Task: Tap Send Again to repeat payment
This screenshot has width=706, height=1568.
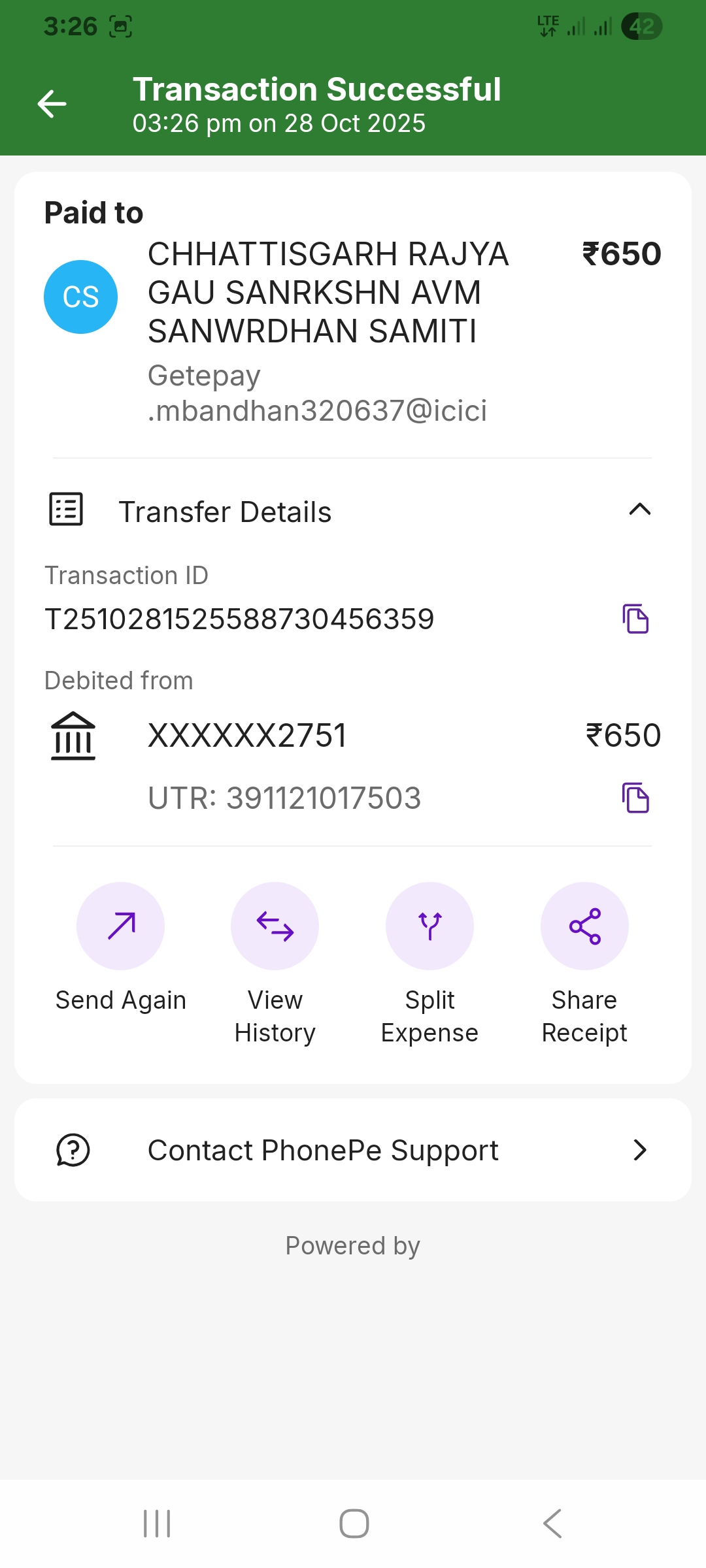Action: click(121, 926)
